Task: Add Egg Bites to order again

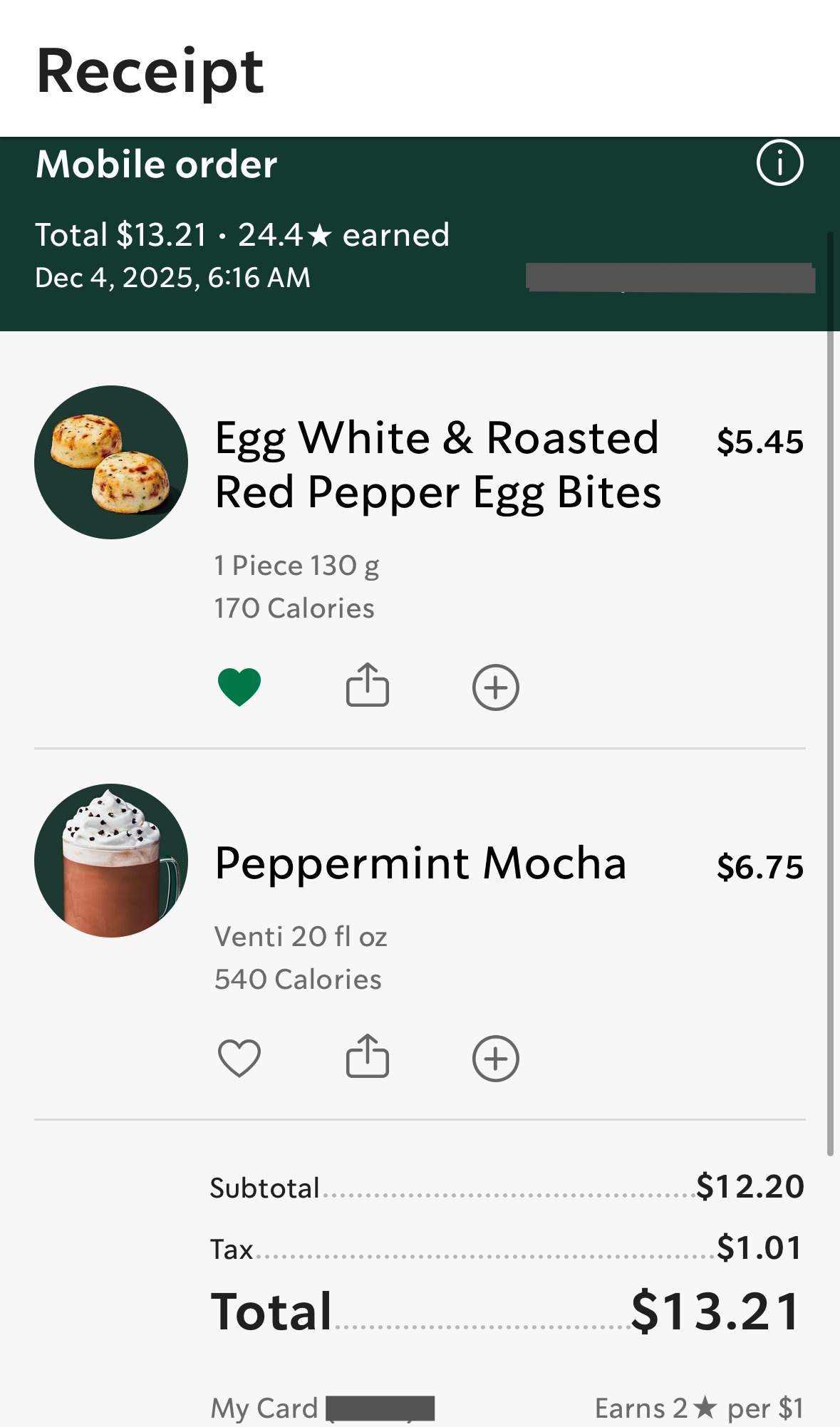Action: tap(495, 687)
